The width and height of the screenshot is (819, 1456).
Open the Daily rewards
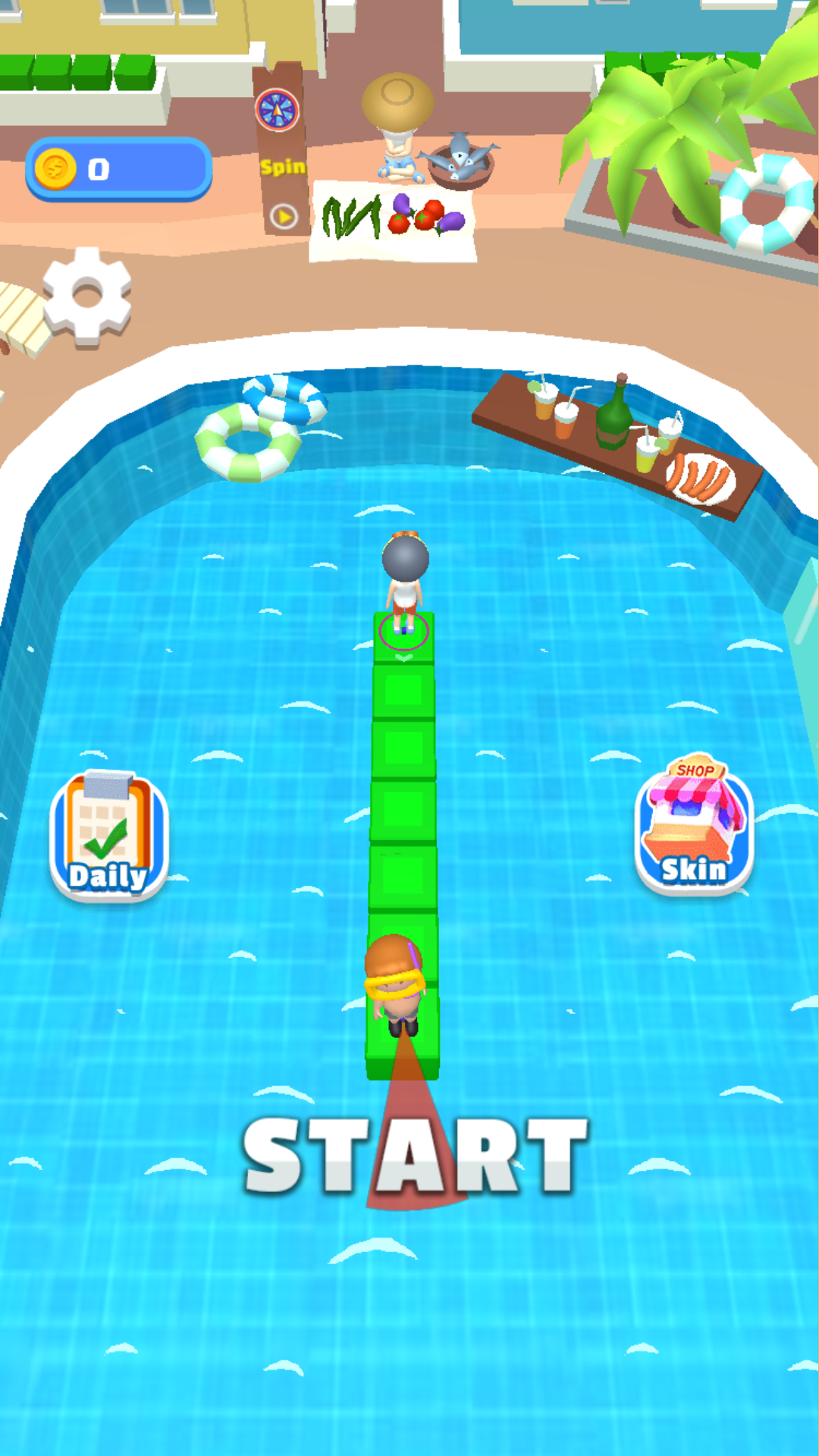tap(108, 835)
